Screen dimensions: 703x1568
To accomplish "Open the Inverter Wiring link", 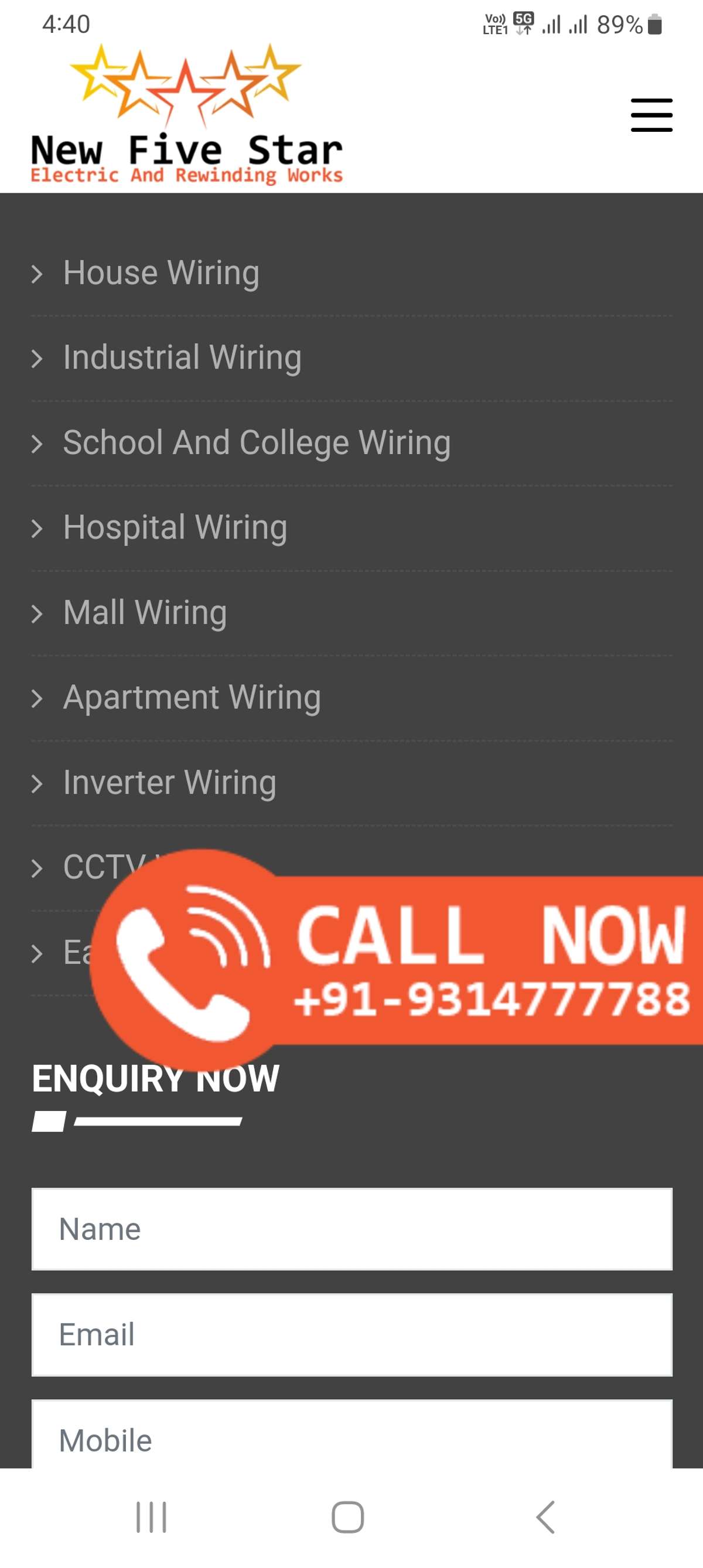I will click(170, 782).
